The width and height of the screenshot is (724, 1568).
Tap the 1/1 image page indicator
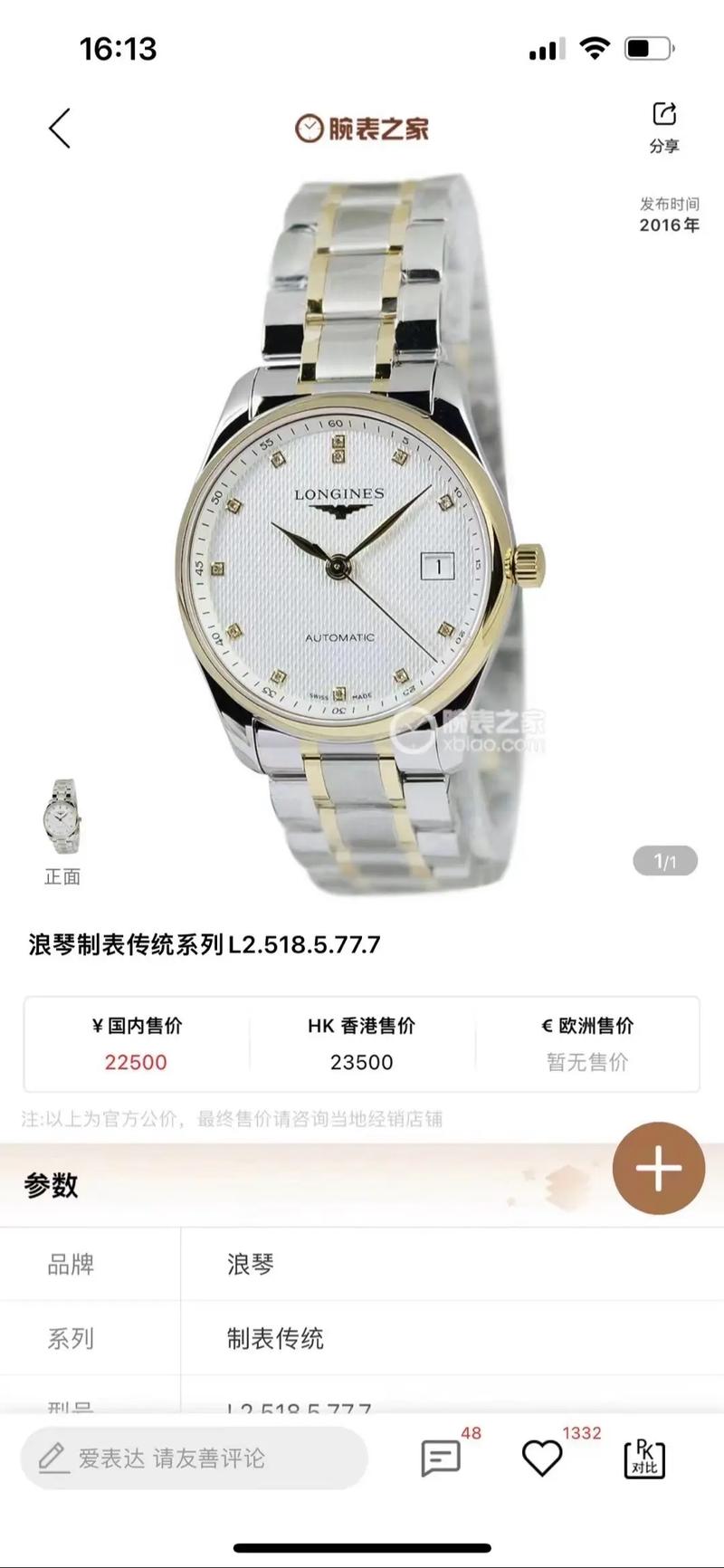(x=666, y=862)
